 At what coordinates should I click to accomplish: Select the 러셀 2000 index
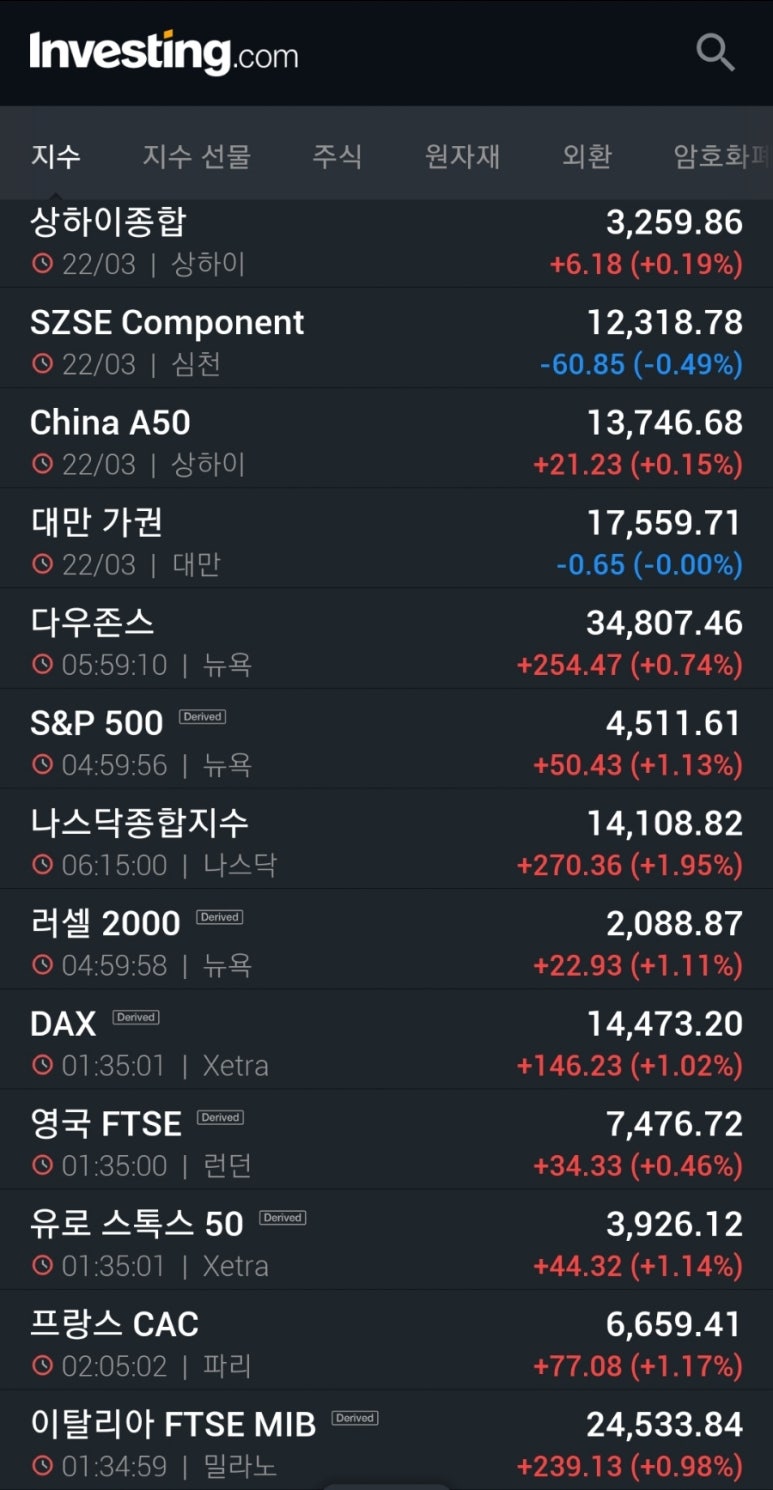(x=386, y=939)
